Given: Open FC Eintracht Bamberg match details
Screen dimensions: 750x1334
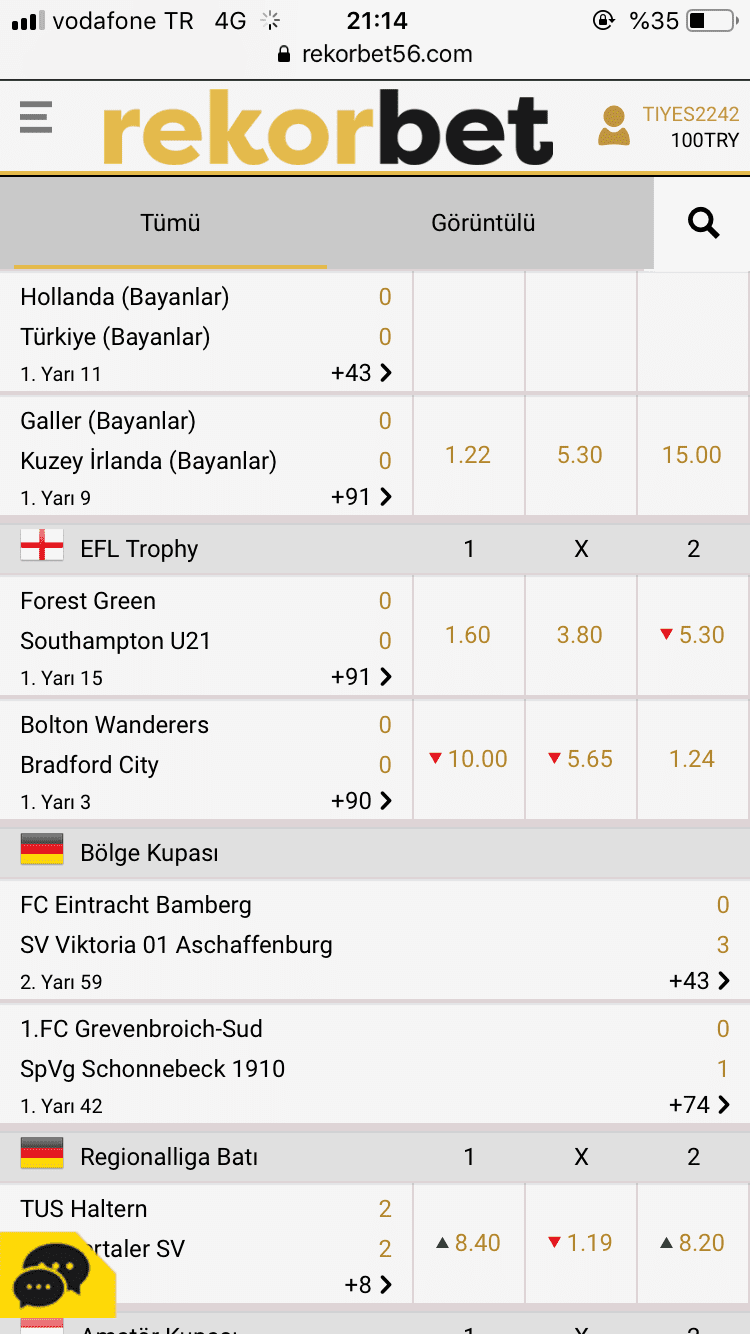Looking at the screenshot, I should 375,940.
